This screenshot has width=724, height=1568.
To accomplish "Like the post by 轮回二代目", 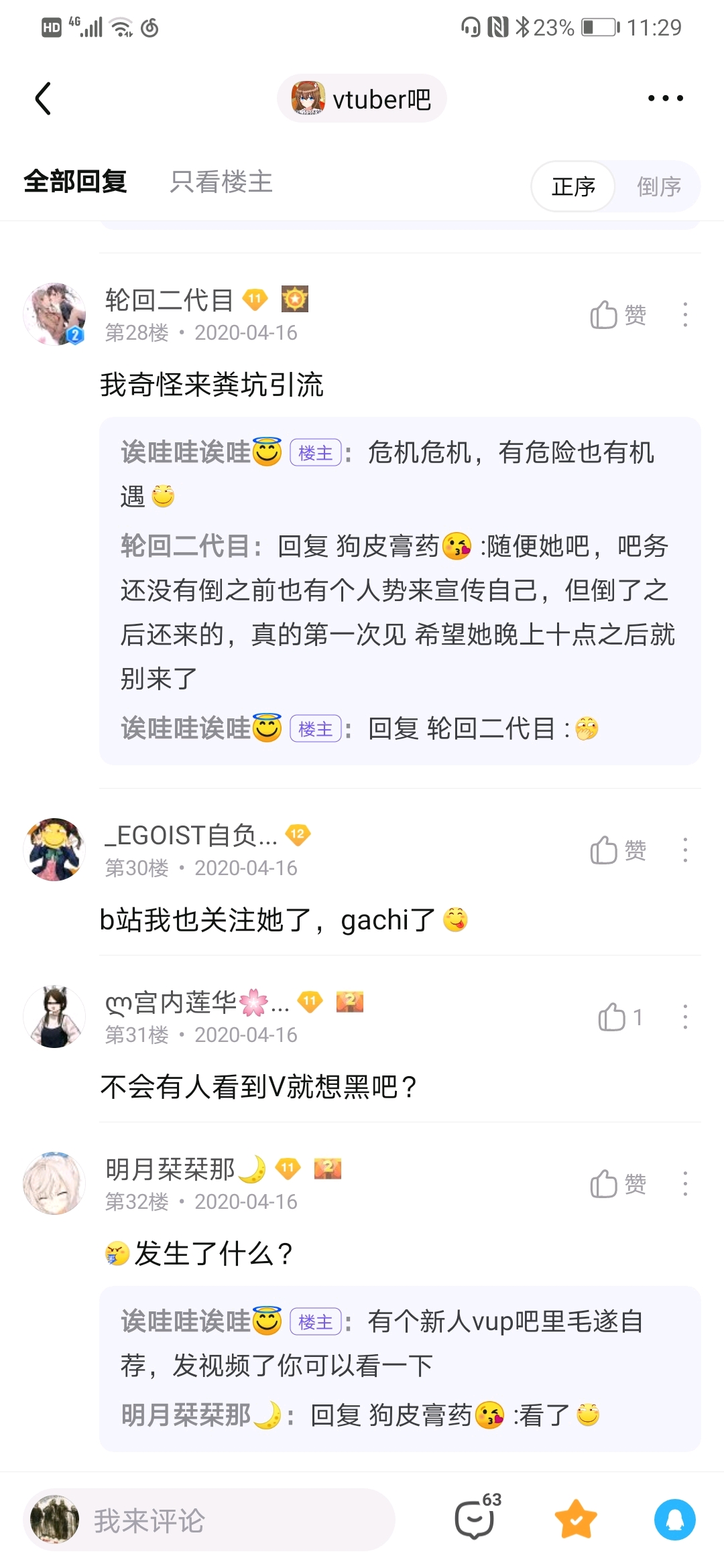I will [617, 315].
